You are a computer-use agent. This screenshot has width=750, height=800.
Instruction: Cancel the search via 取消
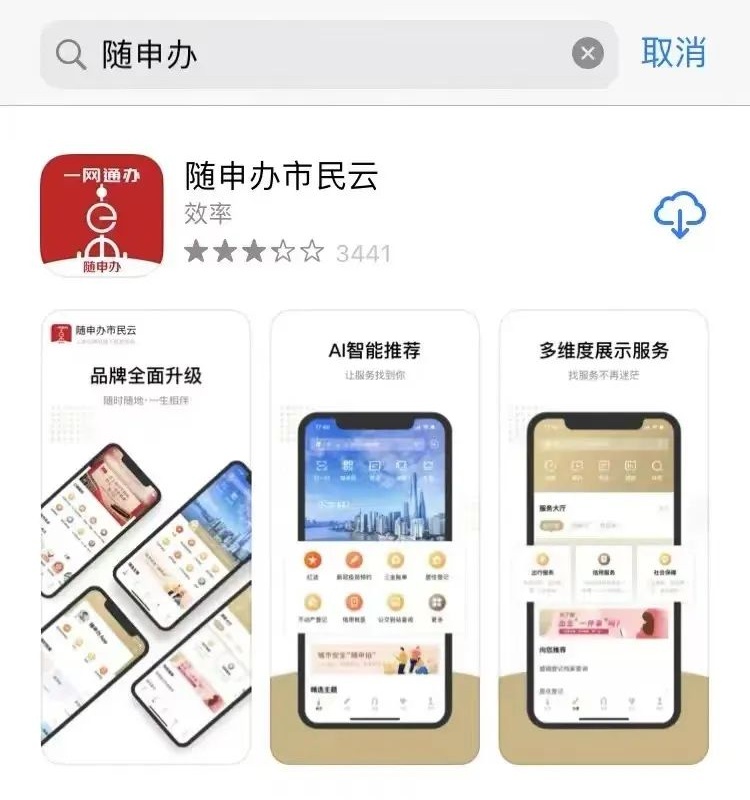[x=673, y=53]
